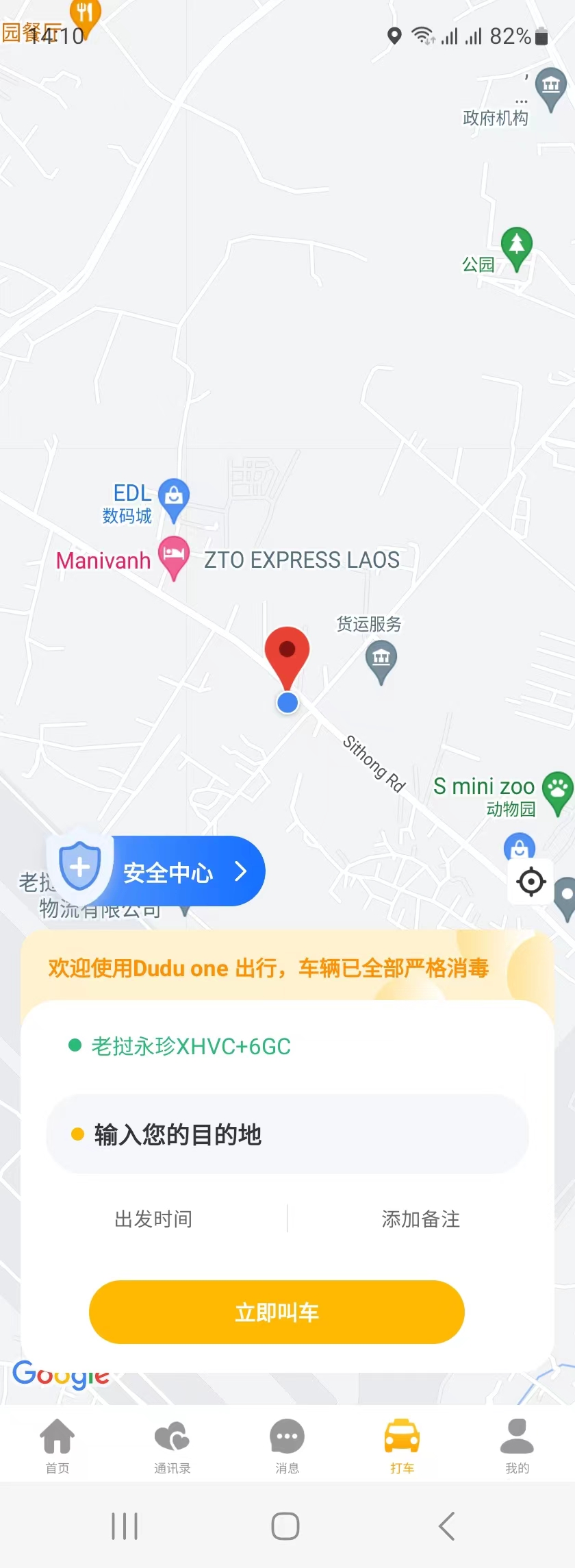
Task: Recenter map on my current location
Action: coord(531,882)
